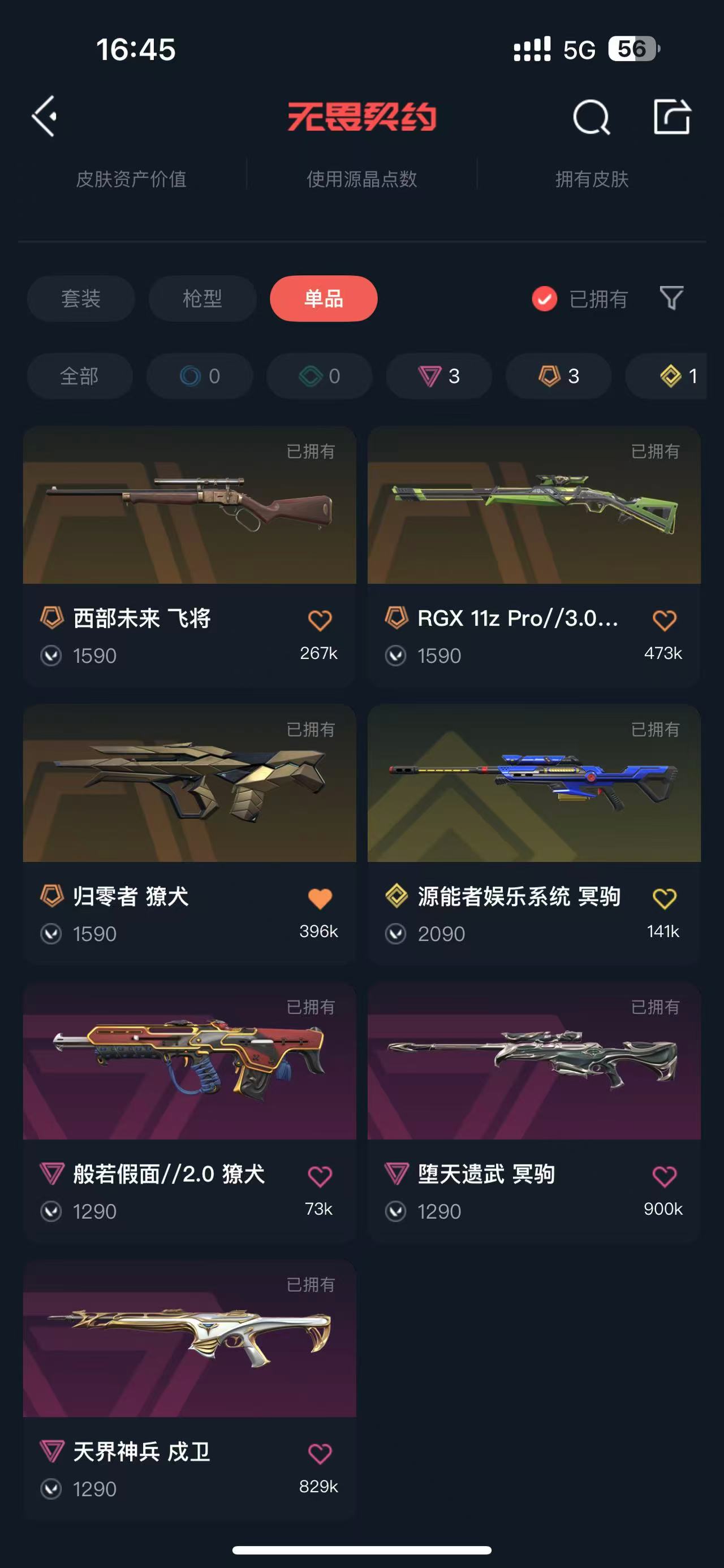The image size is (724, 1568).
Task: Switch to the 枪型 tab
Action: click(x=202, y=298)
